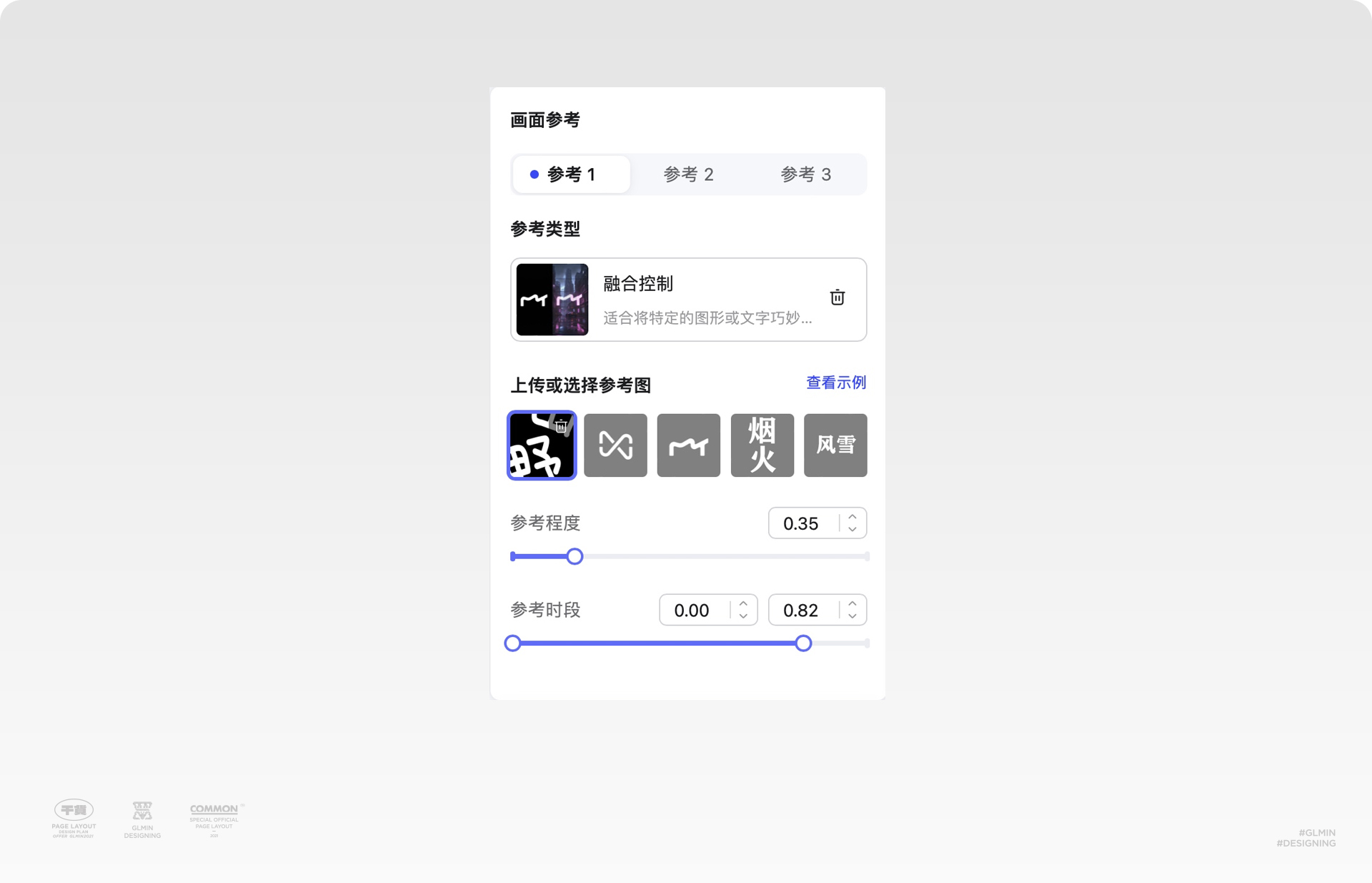This screenshot has height=883, width=1372.
Task: Delete the uploaded reference image
Action: [x=561, y=426]
